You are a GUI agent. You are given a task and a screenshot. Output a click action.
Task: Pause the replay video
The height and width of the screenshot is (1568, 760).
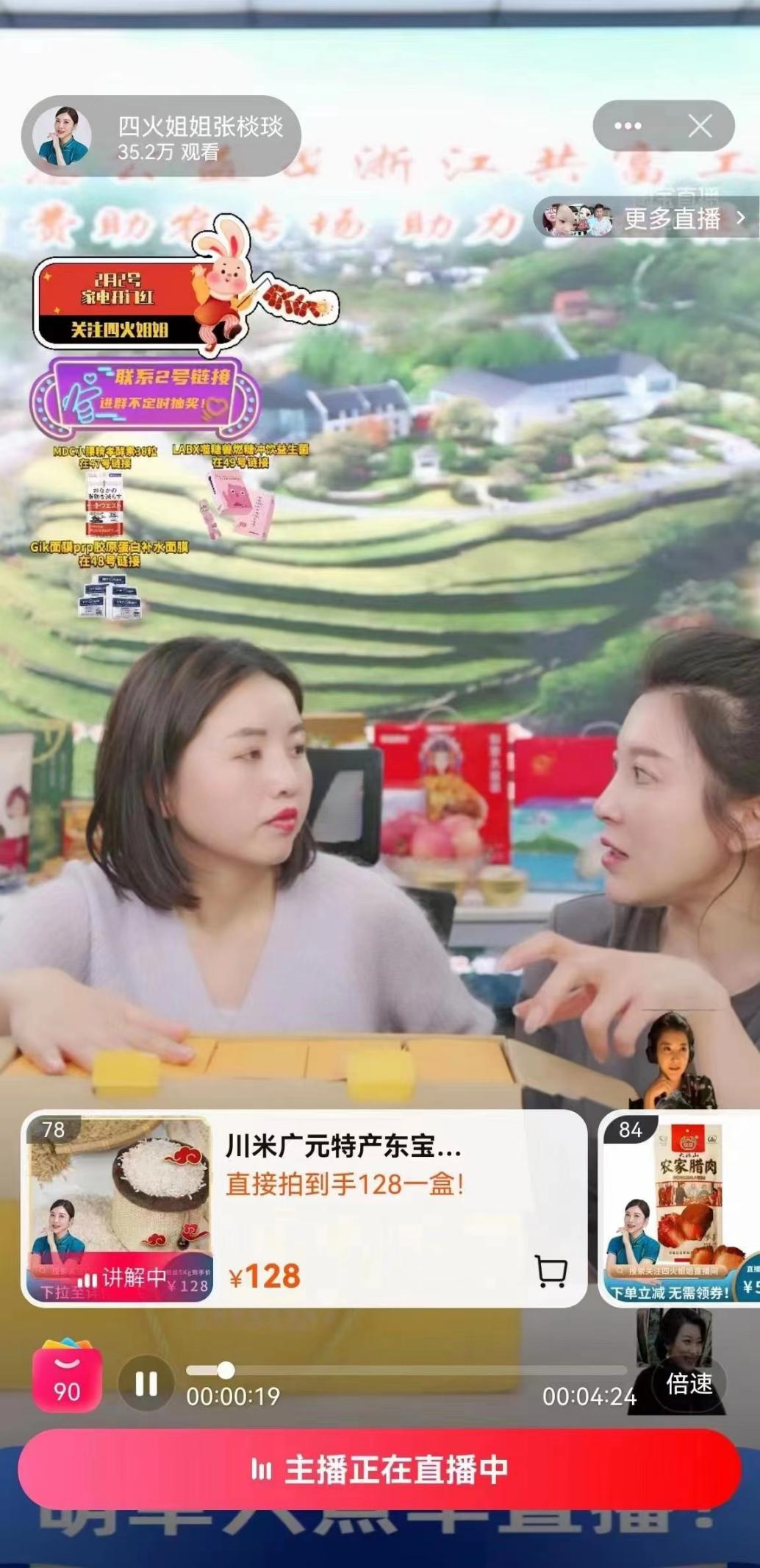pos(146,1384)
